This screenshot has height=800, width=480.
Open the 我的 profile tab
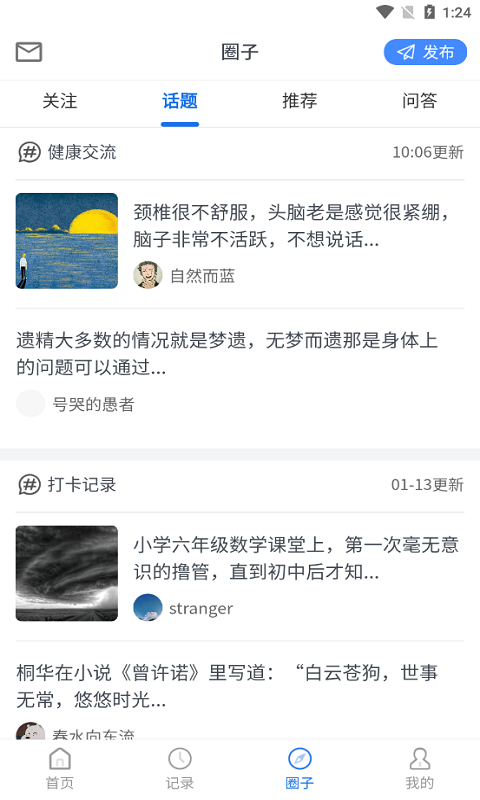coord(419,768)
